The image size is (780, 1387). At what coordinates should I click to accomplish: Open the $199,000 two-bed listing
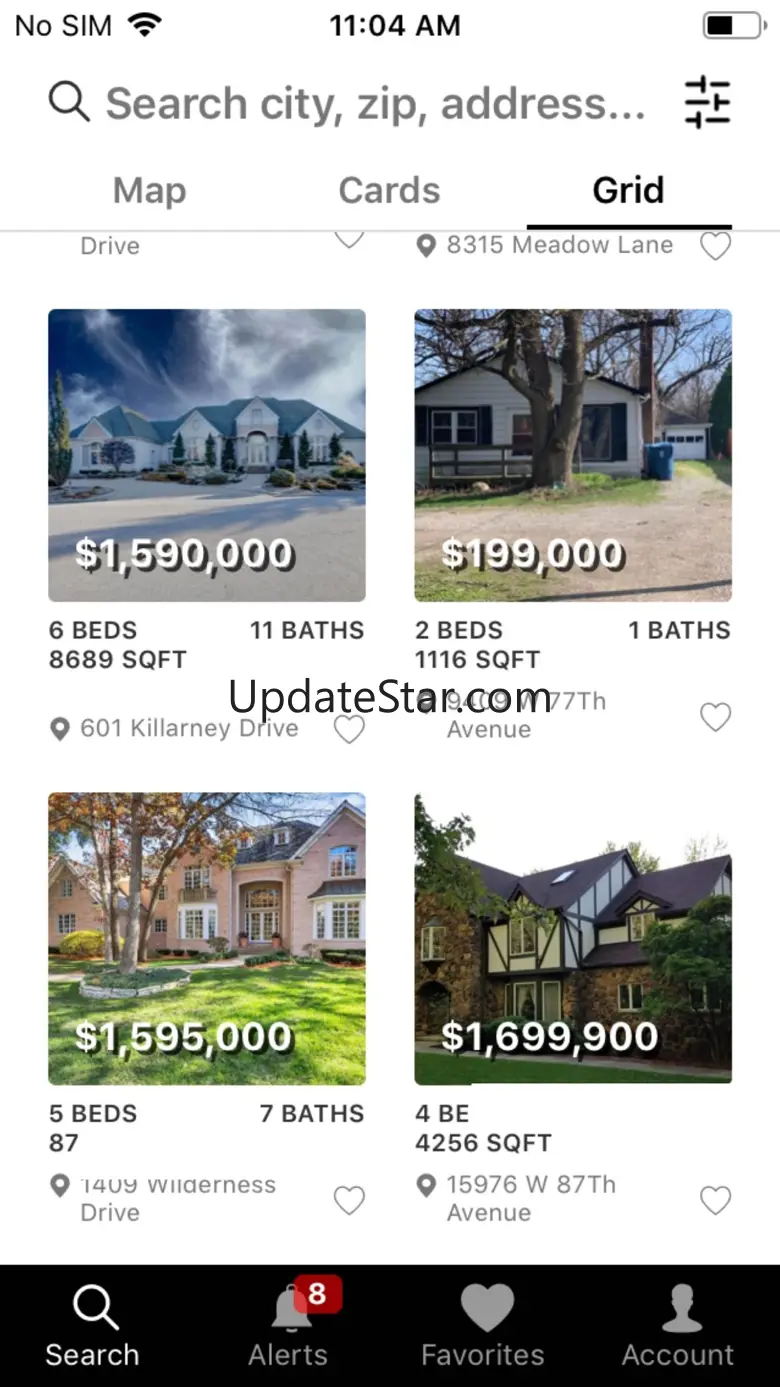(x=573, y=455)
